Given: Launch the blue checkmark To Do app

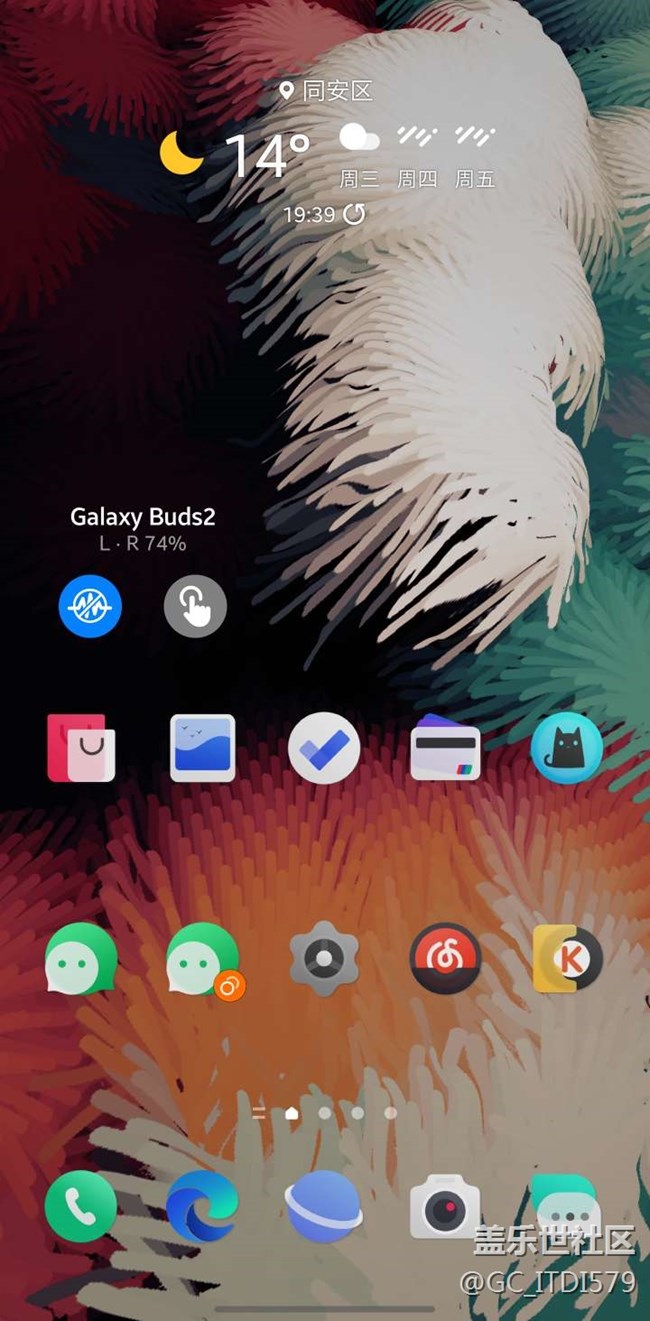Looking at the screenshot, I should (x=324, y=748).
